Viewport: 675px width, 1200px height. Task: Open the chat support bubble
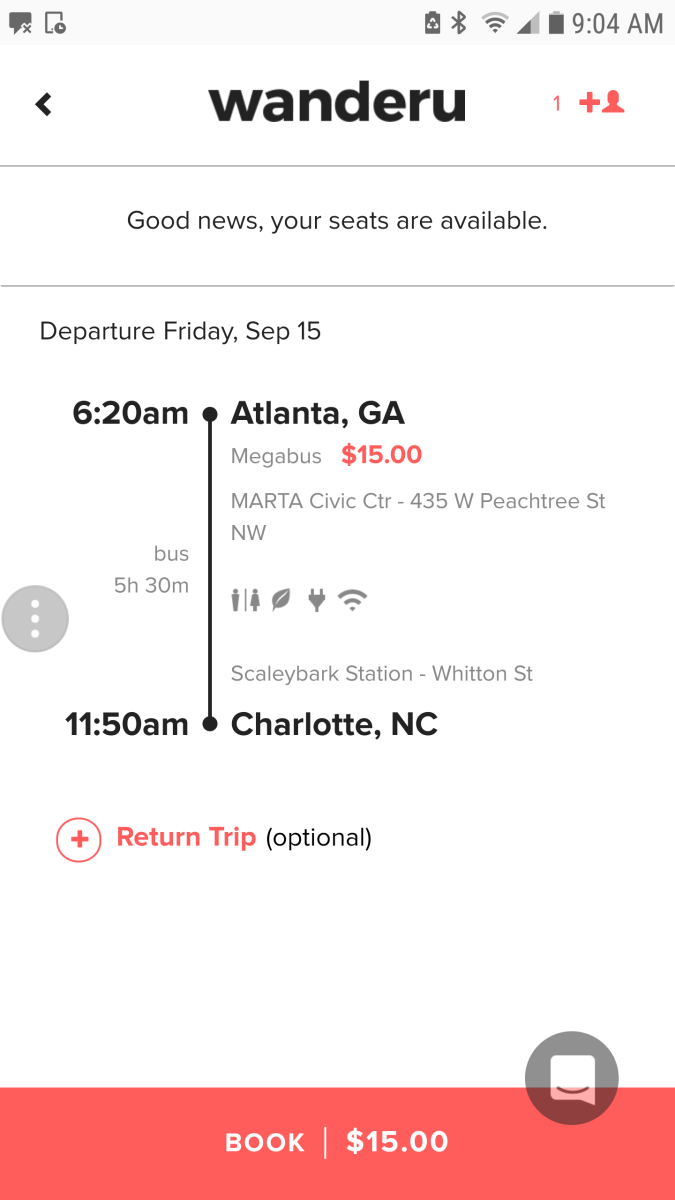click(x=572, y=1078)
